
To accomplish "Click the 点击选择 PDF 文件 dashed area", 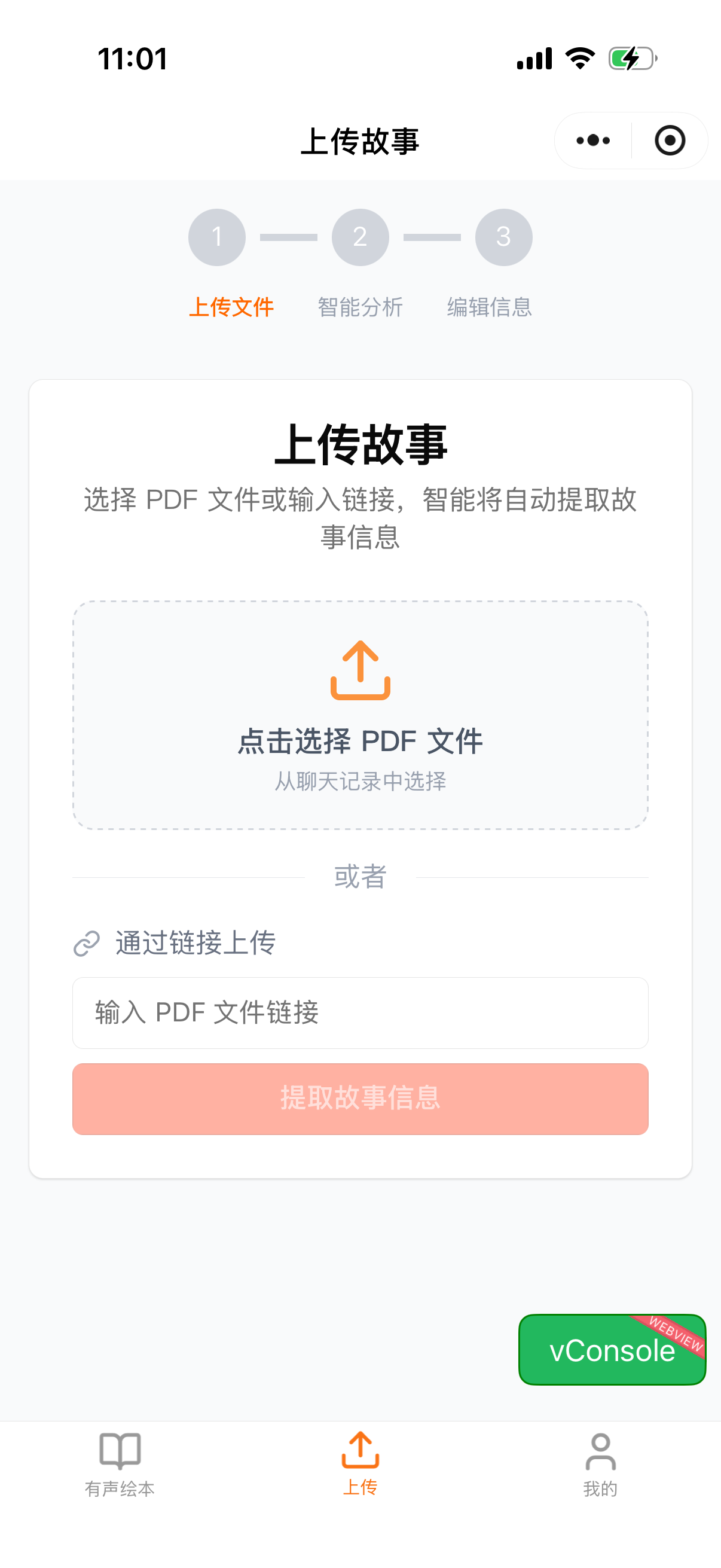I will tap(360, 713).
